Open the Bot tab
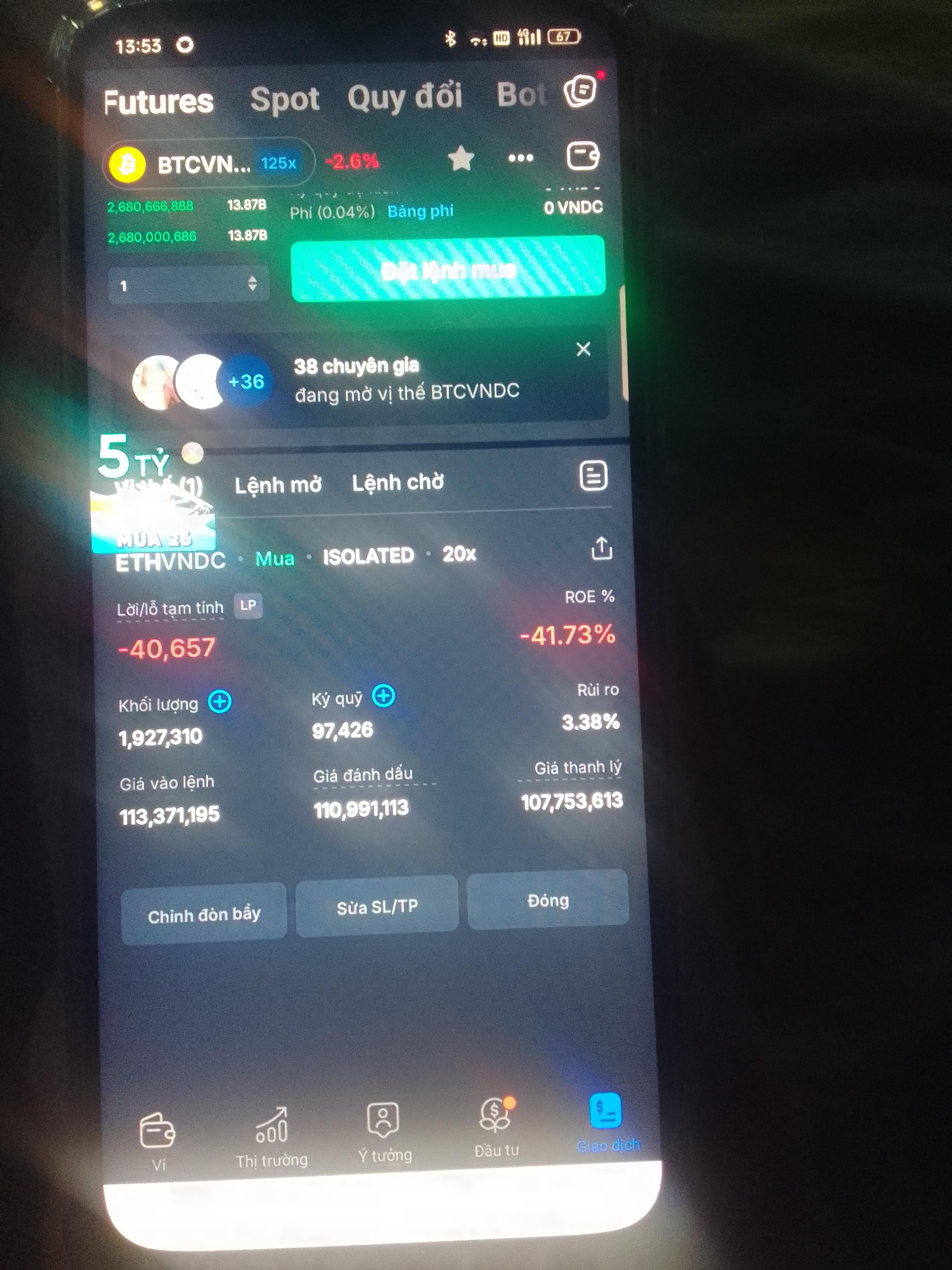 click(520, 95)
